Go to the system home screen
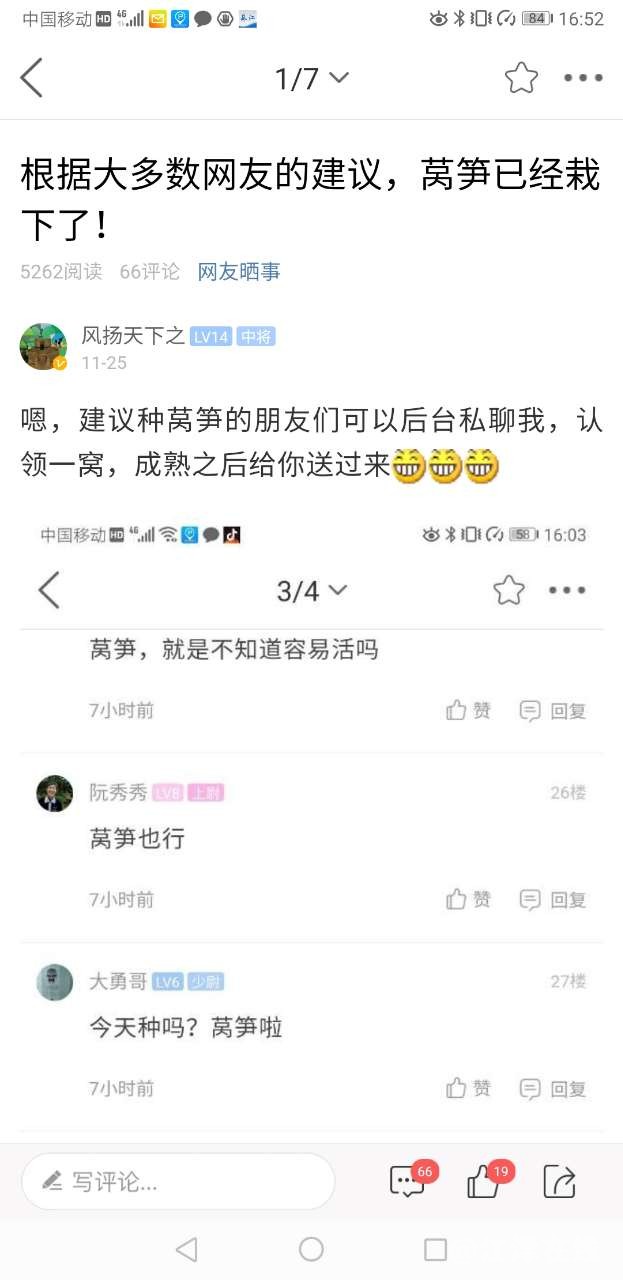The image size is (623, 1280). point(311,1249)
